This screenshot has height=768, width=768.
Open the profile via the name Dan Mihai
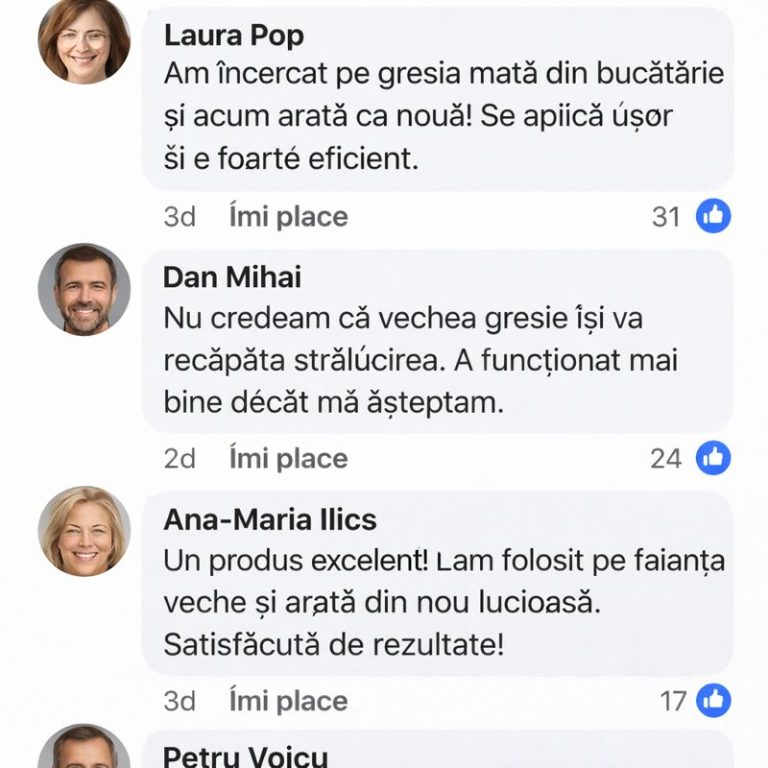[231, 277]
